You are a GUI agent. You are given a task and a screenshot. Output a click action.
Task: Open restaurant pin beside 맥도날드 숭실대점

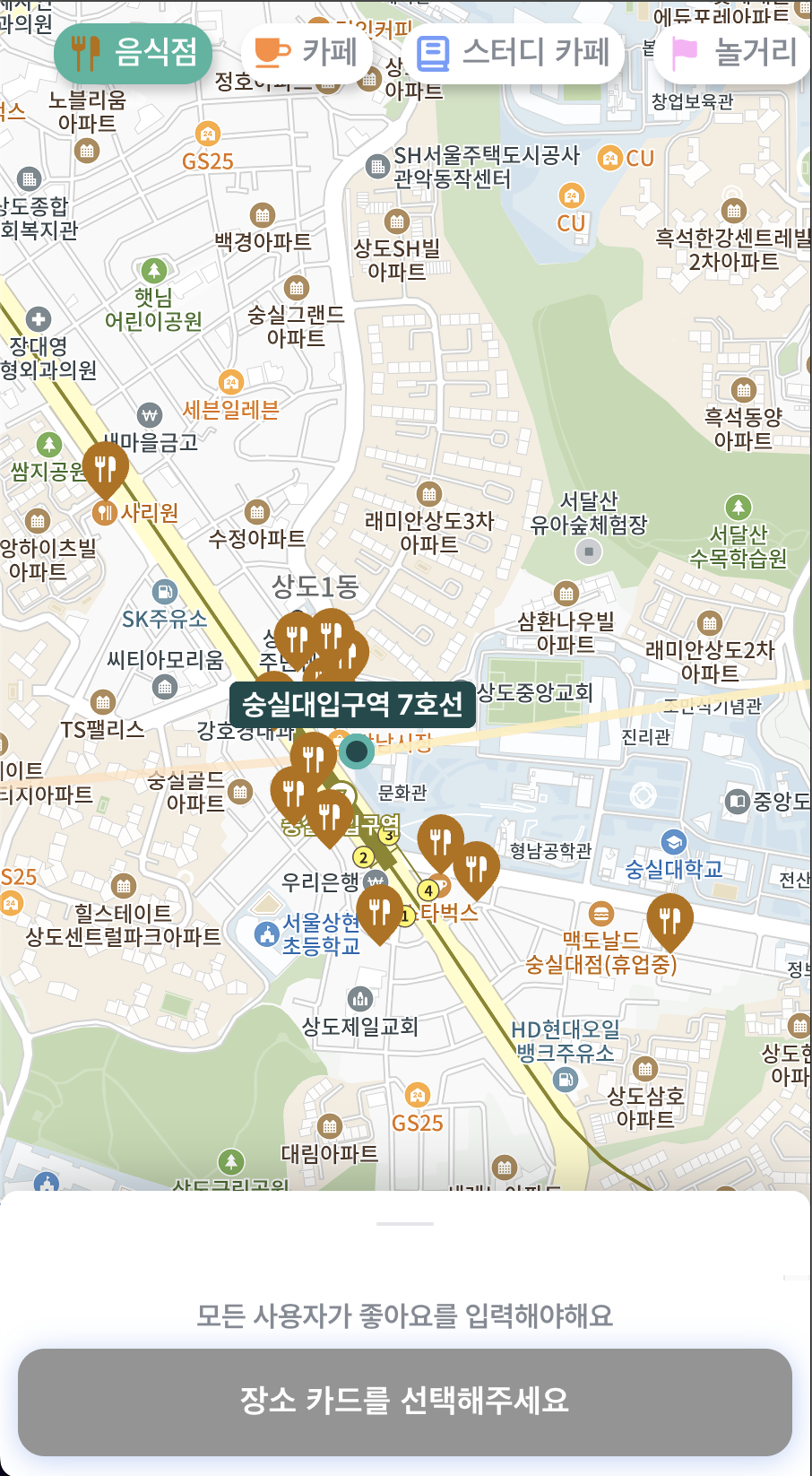click(669, 919)
